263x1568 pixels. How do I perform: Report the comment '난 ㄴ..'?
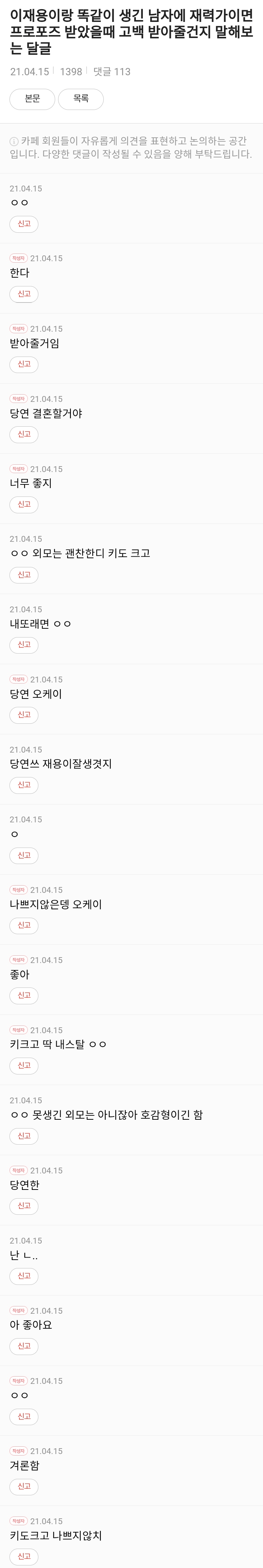24,1276
